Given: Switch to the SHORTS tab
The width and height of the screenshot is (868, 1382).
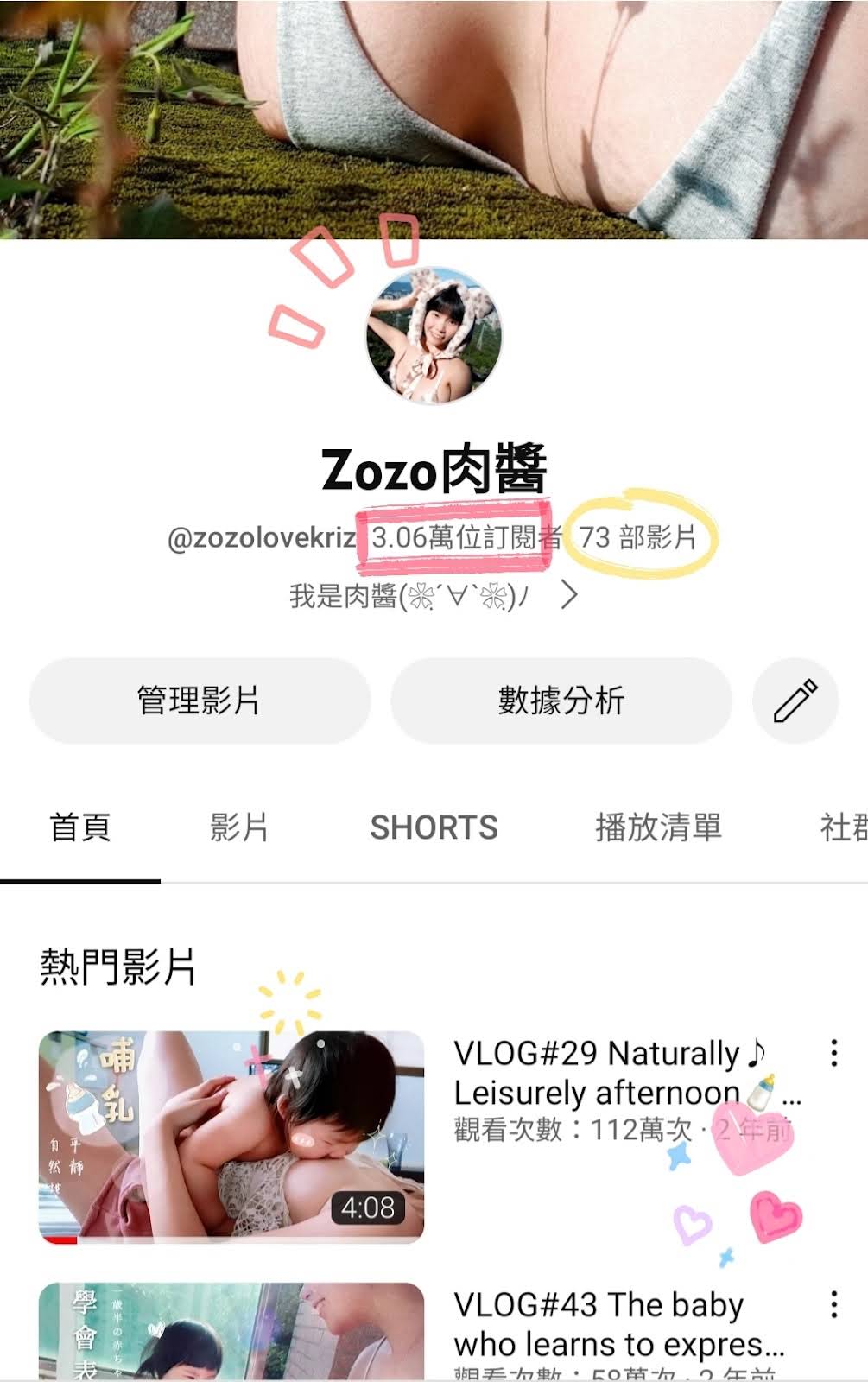Looking at the screenshot, I should pyautogui.click(x=434, y=827).
